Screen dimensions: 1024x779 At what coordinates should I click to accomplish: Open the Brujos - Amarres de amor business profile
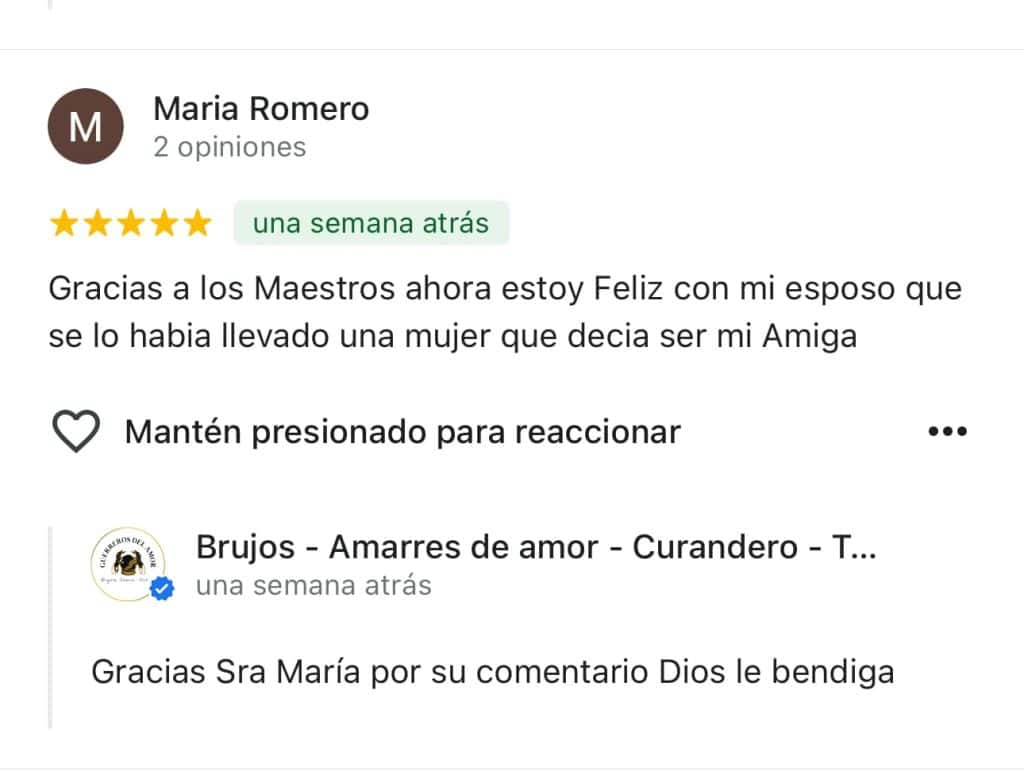[535, 547]
